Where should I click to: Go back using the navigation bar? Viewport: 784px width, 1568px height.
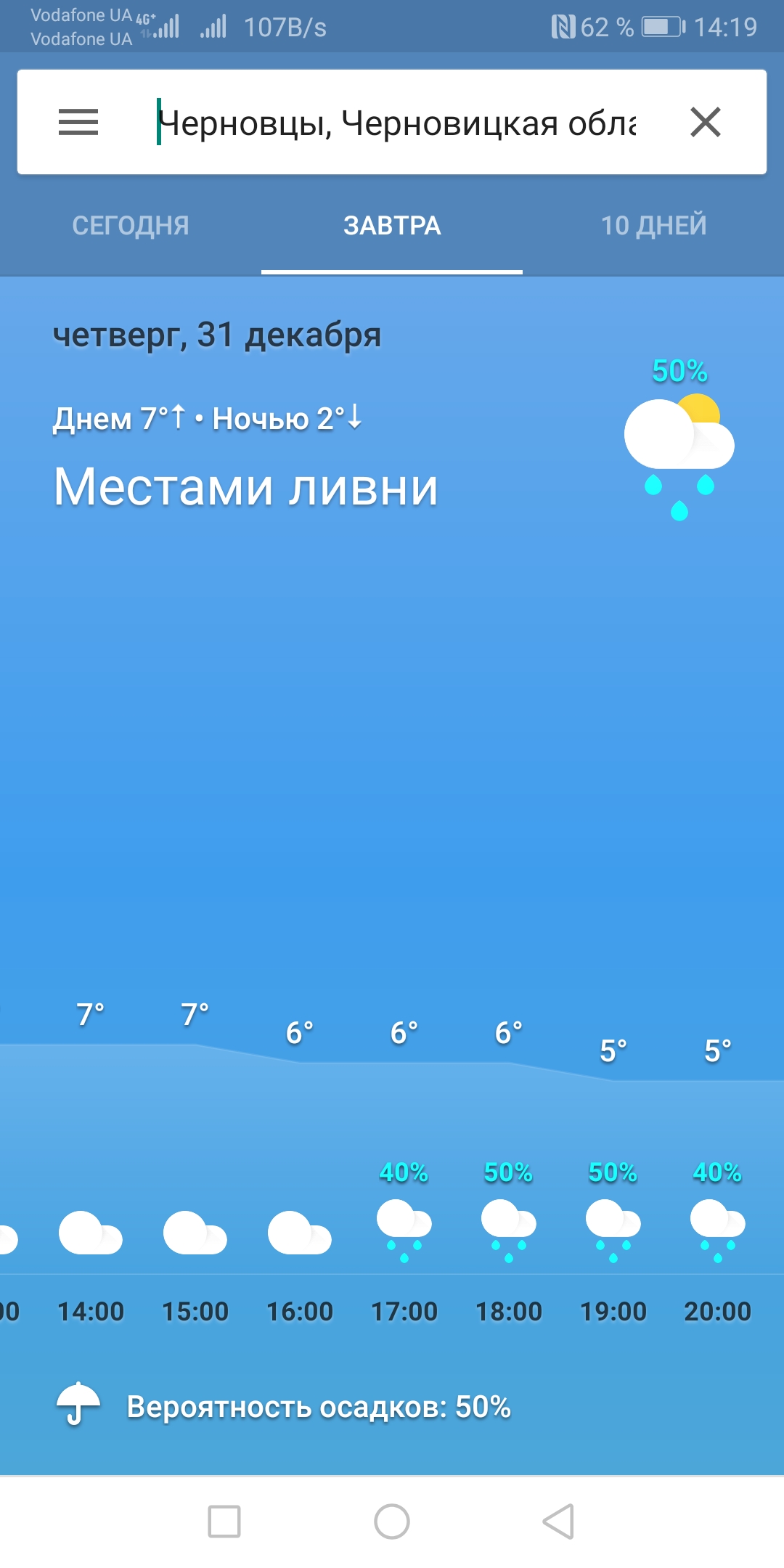558,1522
